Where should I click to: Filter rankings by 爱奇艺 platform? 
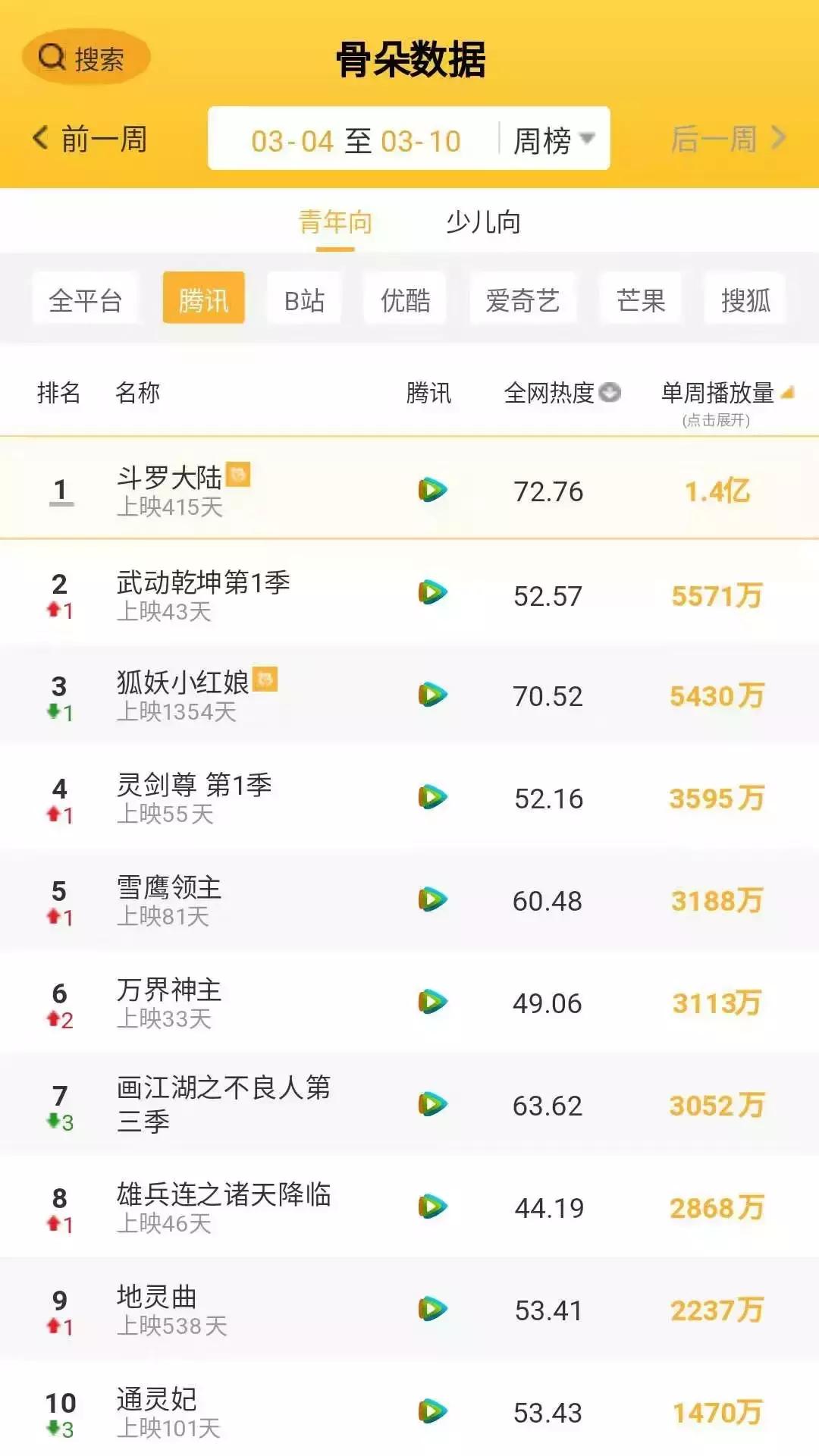[x=522, y=300]
